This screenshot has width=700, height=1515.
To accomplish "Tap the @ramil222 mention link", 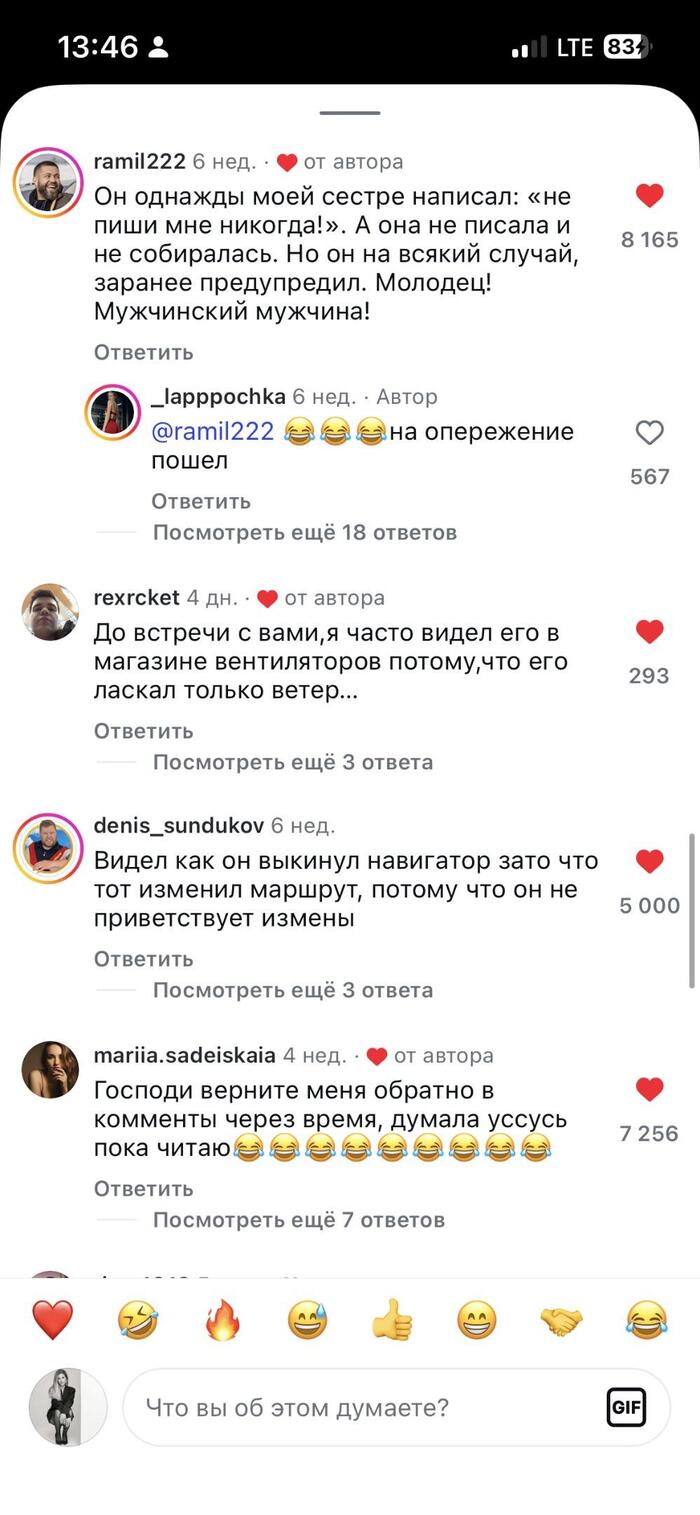I will [x=212, y=432].
